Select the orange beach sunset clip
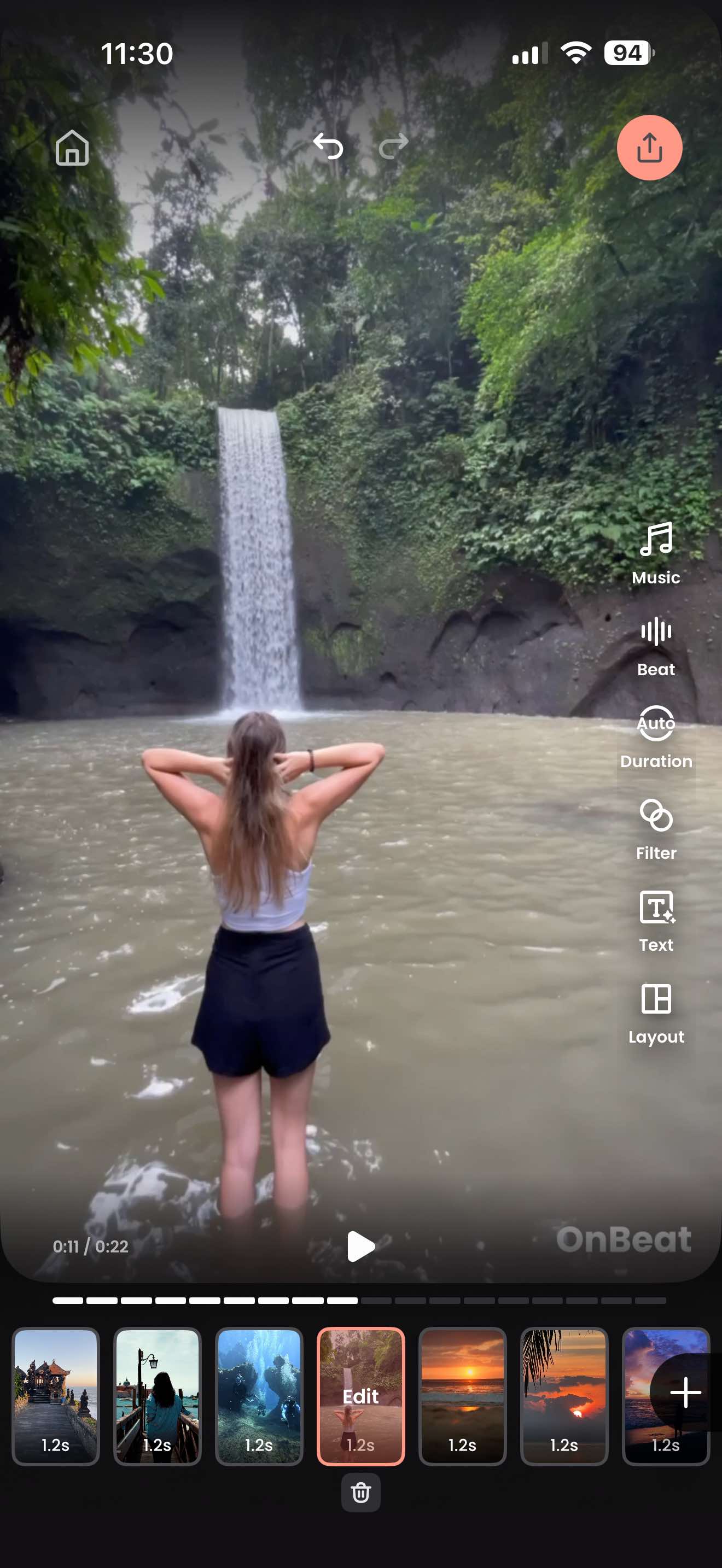The height and width of the screenshot is (1568, 722). pyautogui.click(x=462, y=1396)
